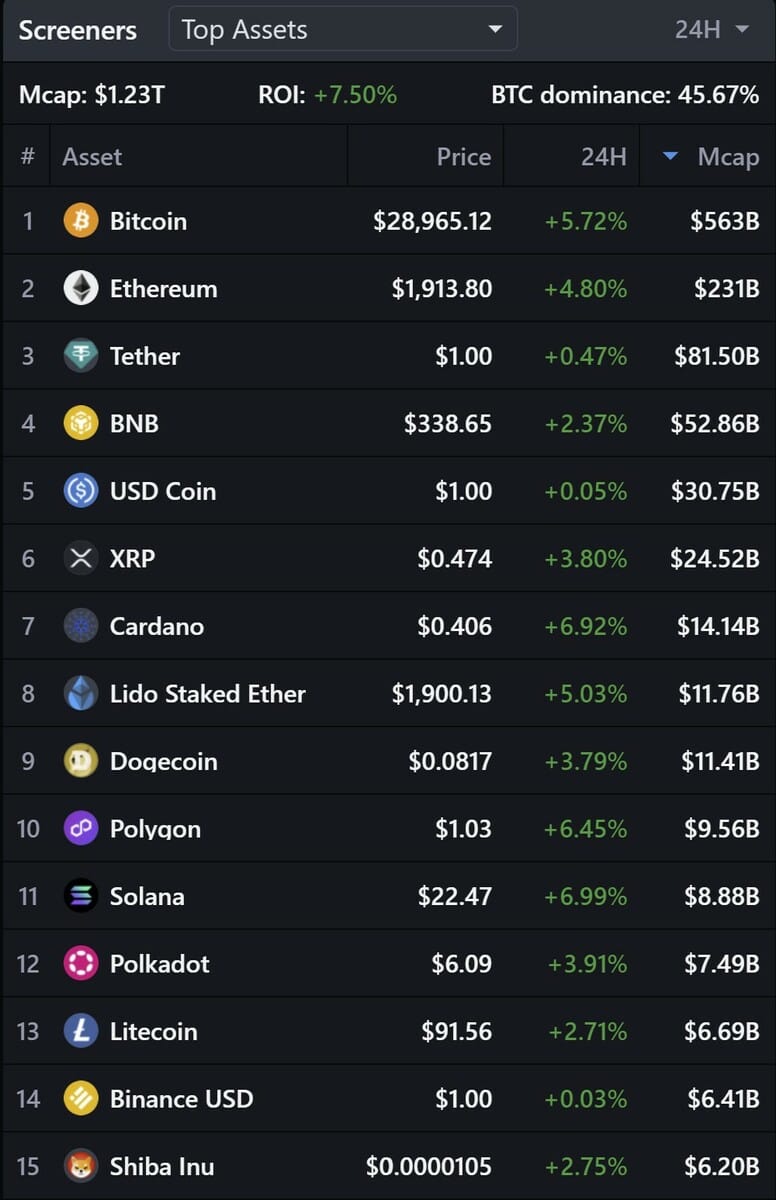Open Polygon asset row
776x1200 pixels.
[x=155, y=829]
